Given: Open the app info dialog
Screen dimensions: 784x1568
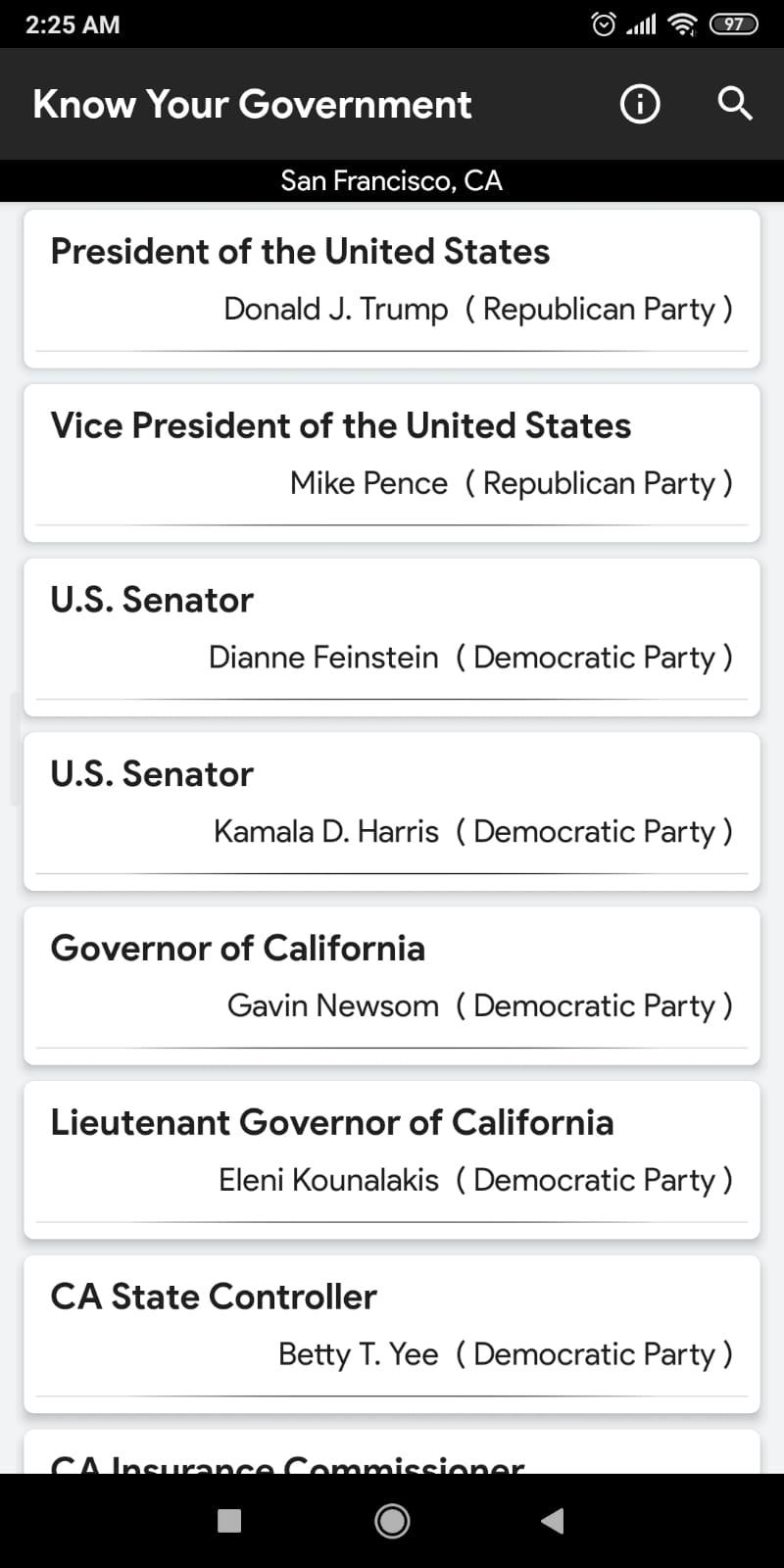Looking at the screenshot, I should tap(639, 103).
